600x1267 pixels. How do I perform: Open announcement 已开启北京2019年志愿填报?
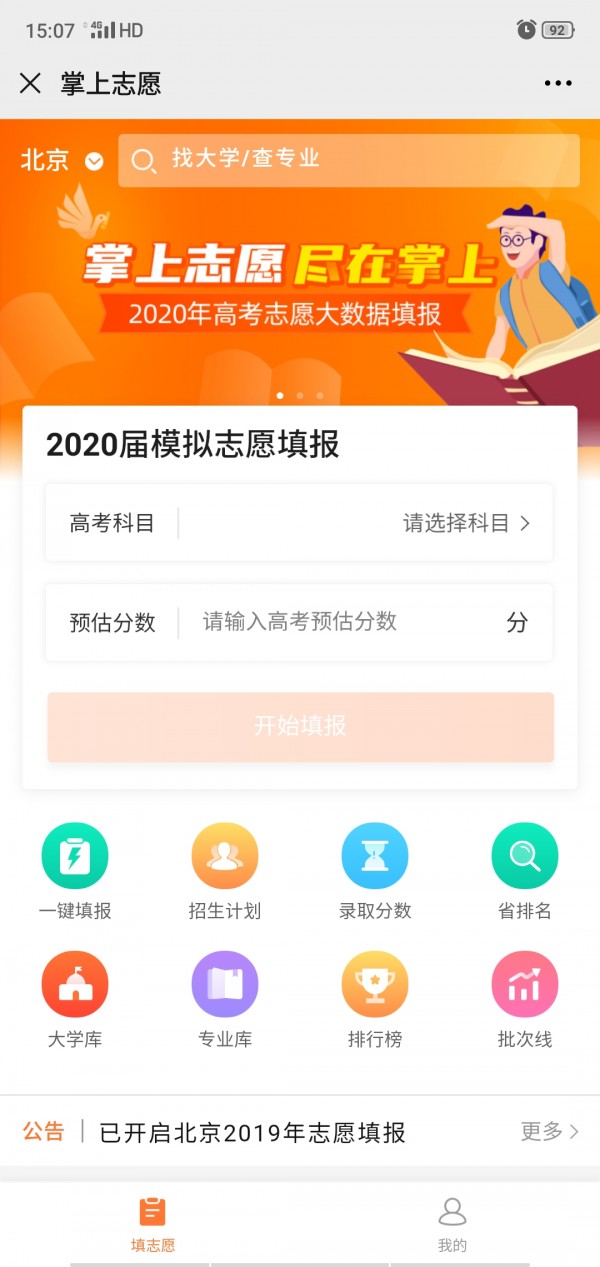coord(252,1132)
